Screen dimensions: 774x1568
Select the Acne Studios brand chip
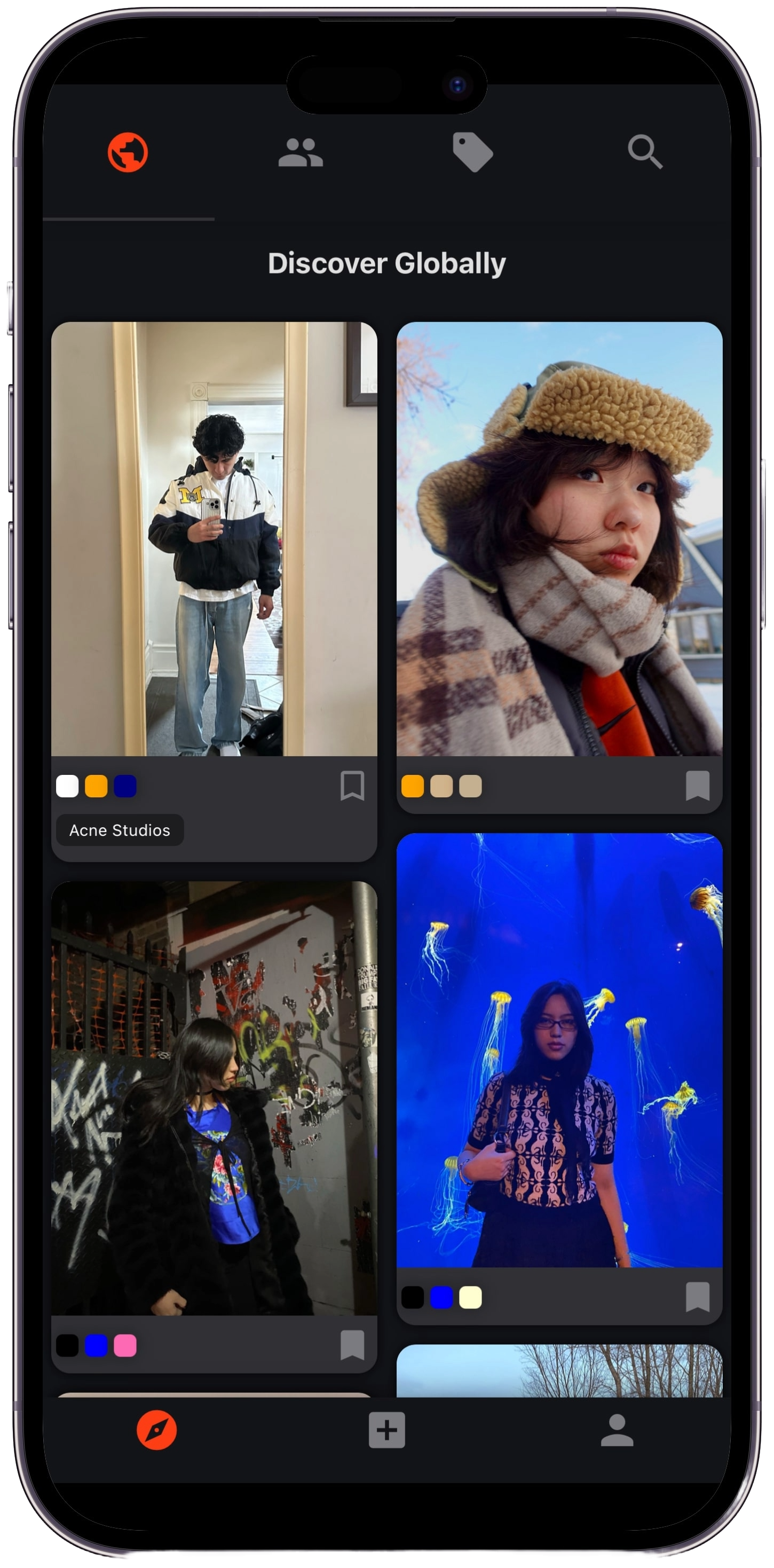point(120,830)
